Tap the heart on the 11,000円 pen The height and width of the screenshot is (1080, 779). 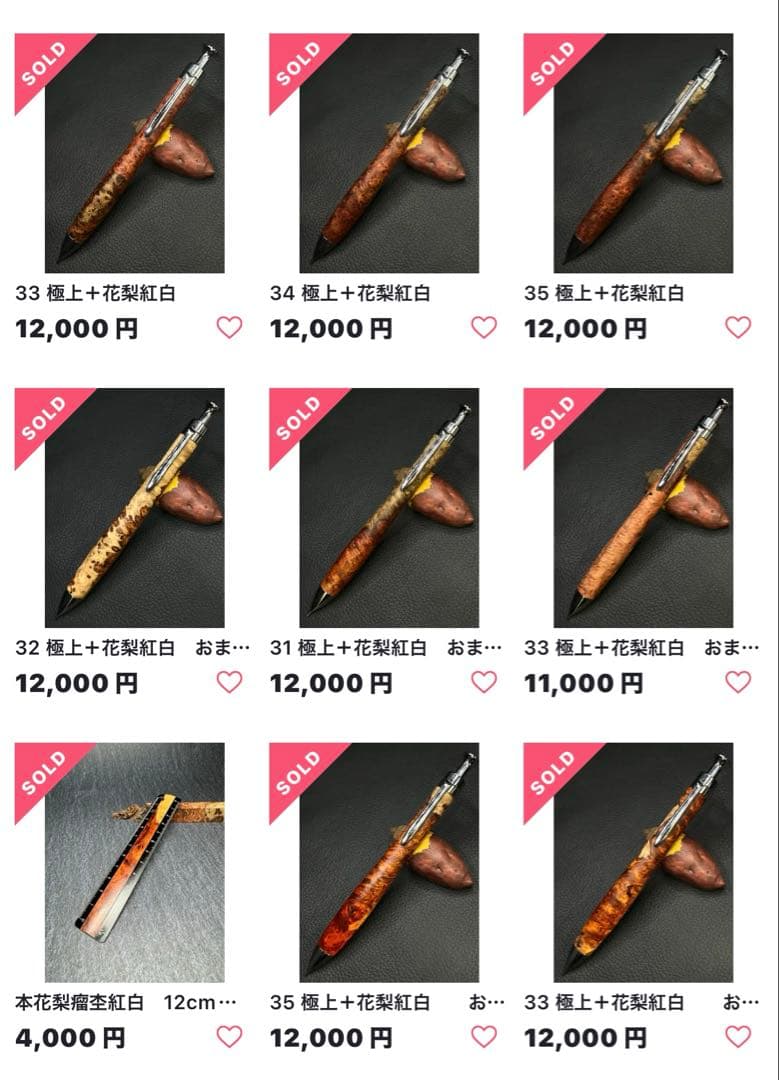(737, 682)
